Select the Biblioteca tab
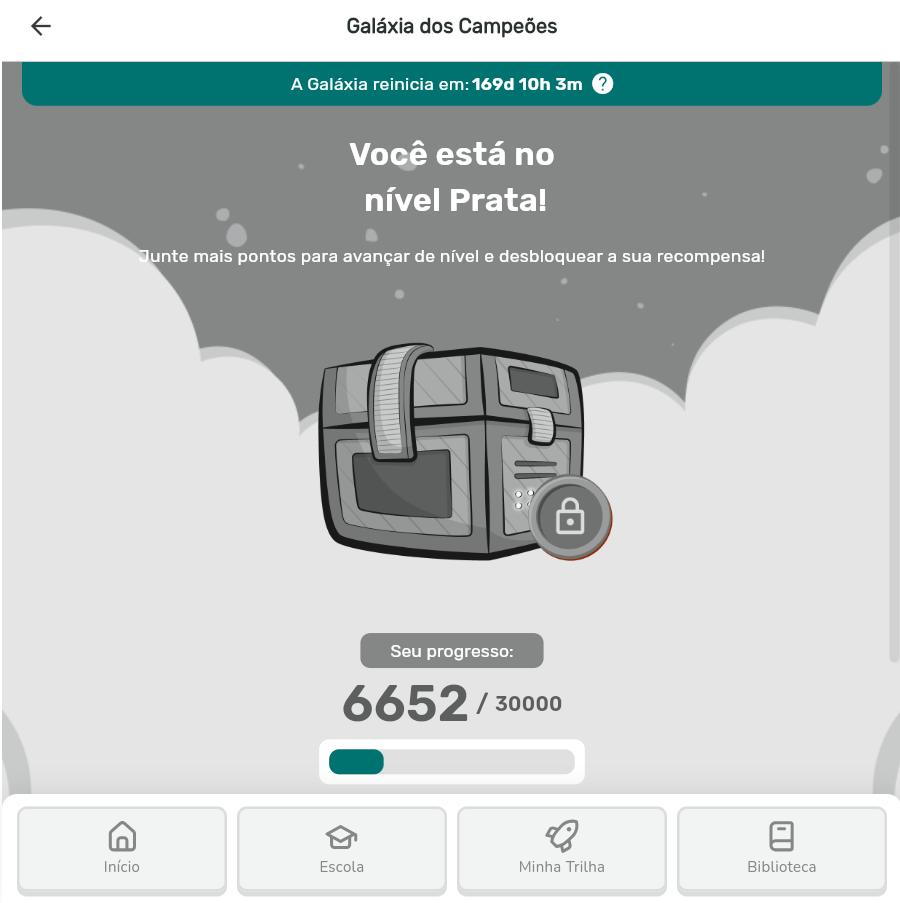This screenshot has height=903, width=900. (782, 848)
